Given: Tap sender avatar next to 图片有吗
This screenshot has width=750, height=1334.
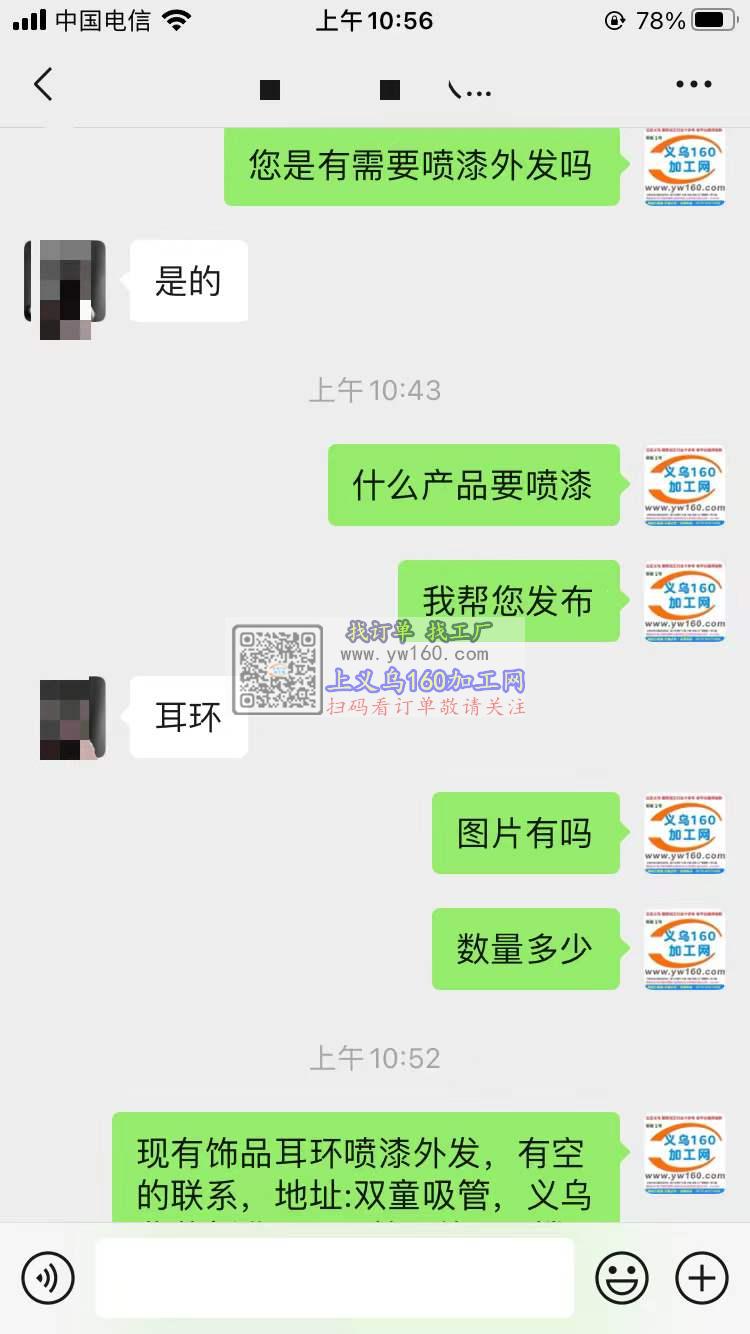Looking at the screenshot, I should pyautogui.click(x=685, y=833).
